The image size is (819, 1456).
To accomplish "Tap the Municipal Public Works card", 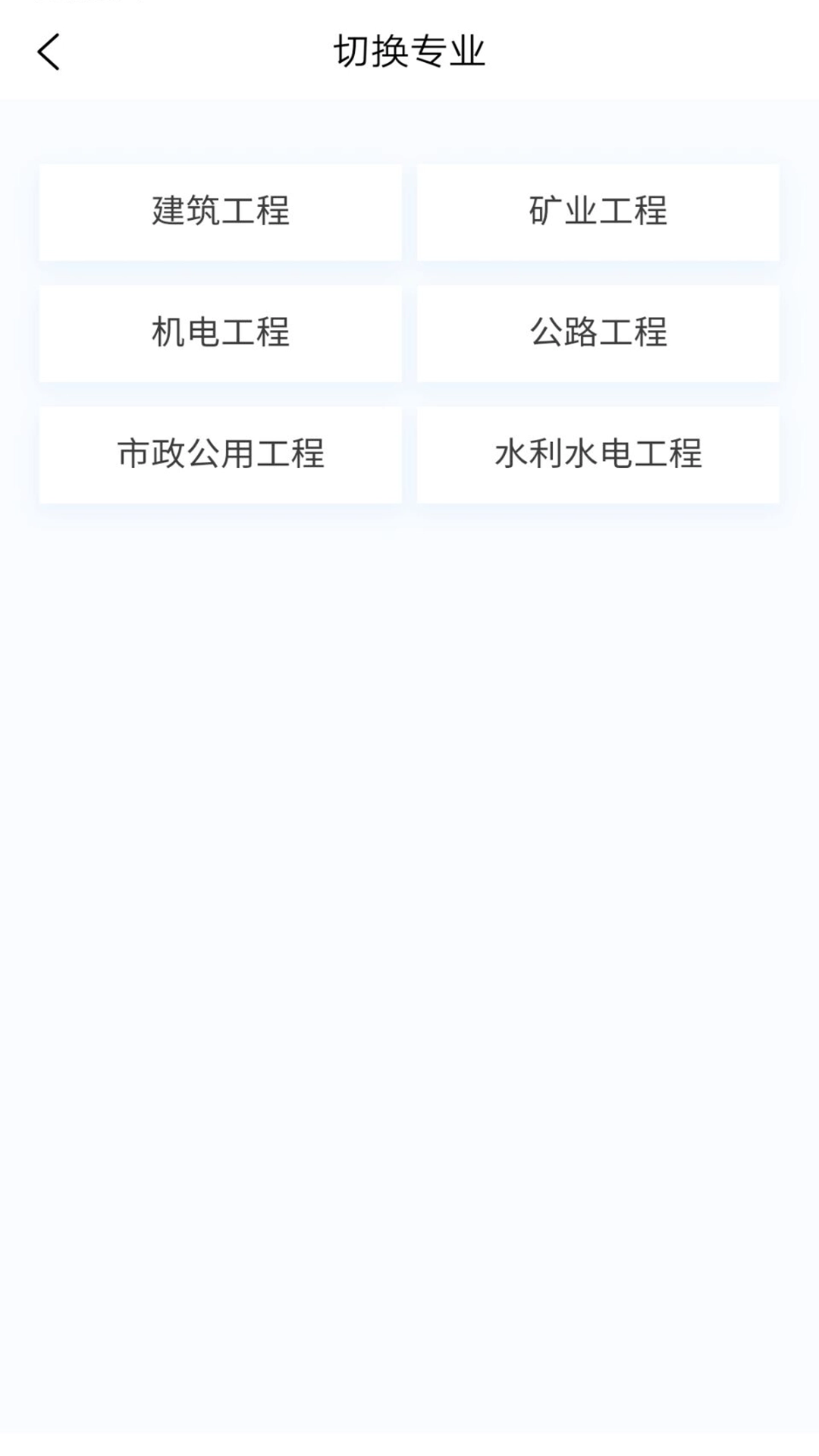I will (x=221, y=455).
